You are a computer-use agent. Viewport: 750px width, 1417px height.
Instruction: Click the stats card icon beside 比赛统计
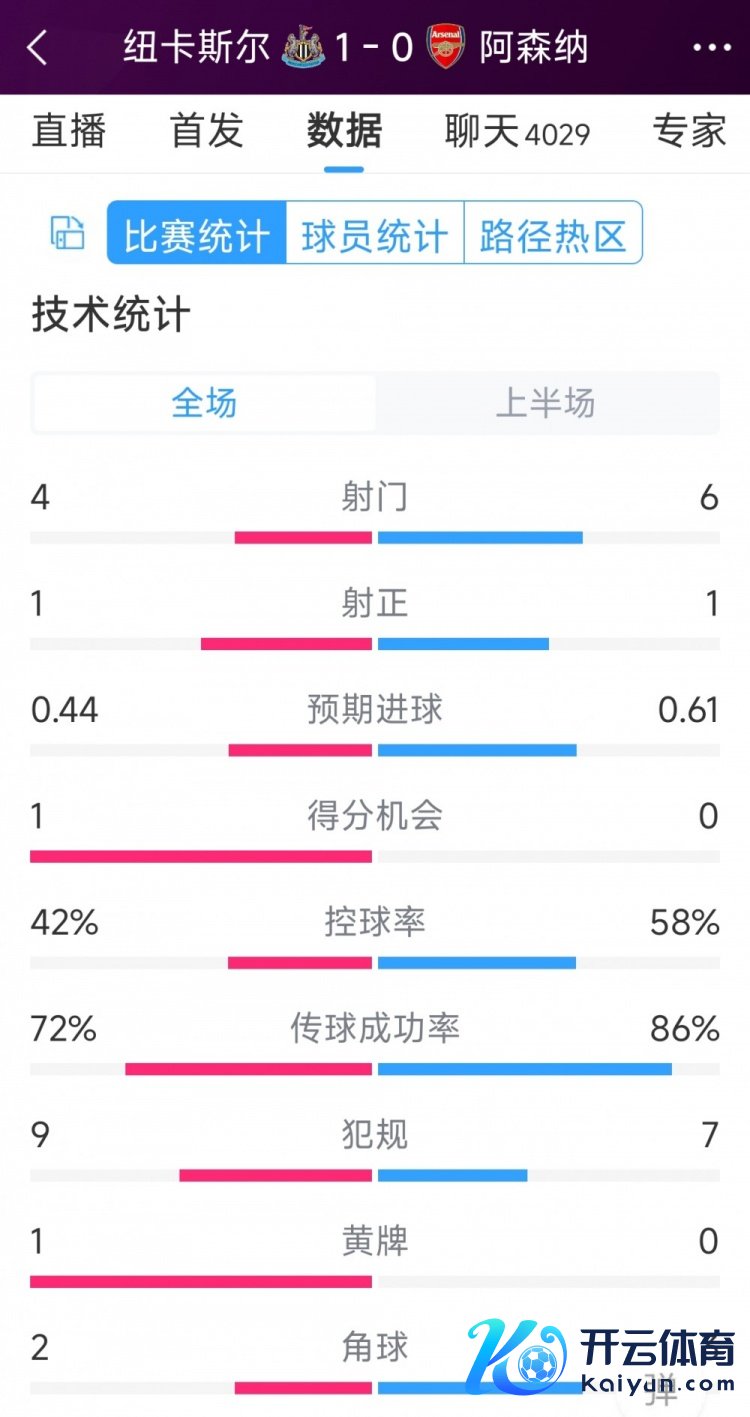[x=66, y=232]
